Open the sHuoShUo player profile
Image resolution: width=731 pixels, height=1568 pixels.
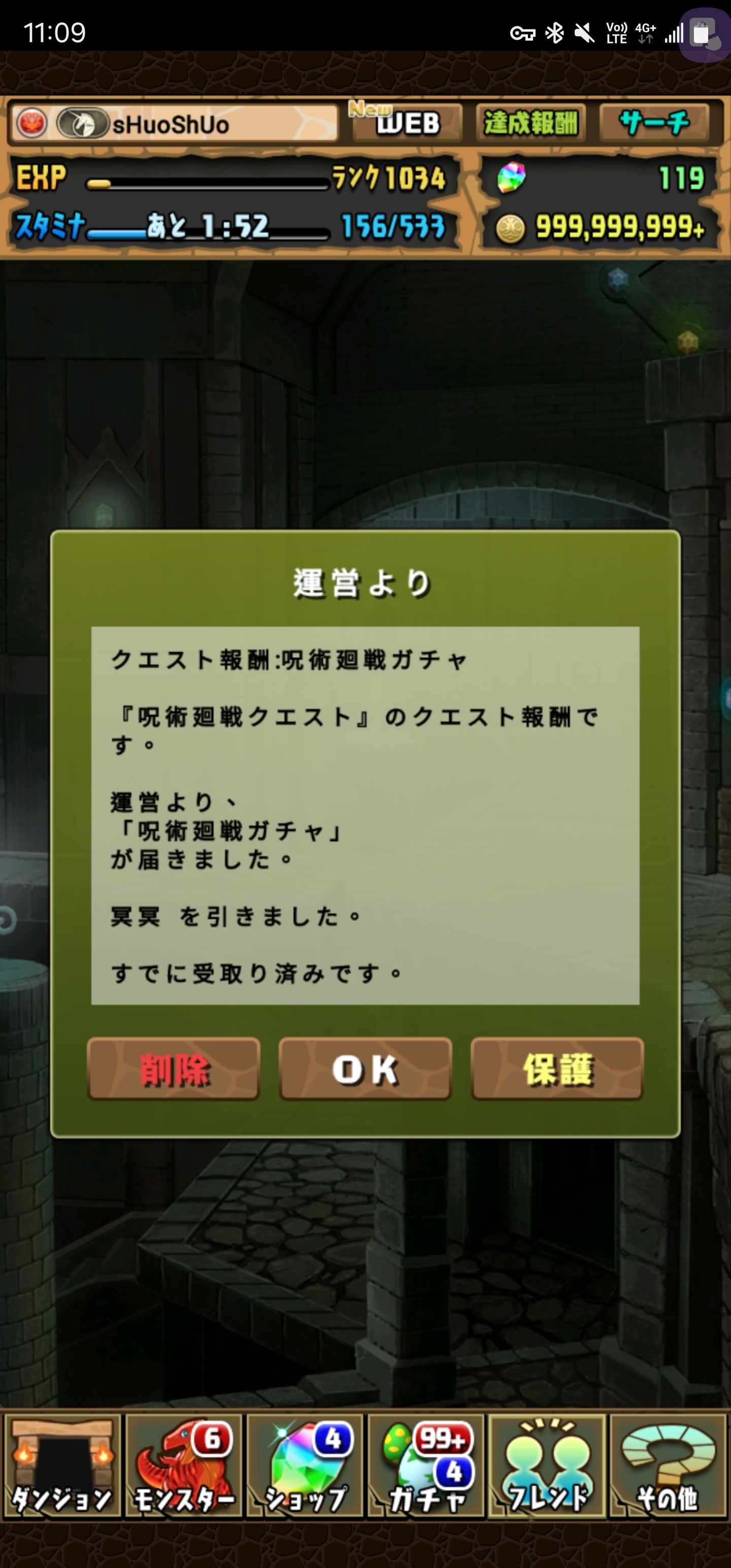point(174,124)
